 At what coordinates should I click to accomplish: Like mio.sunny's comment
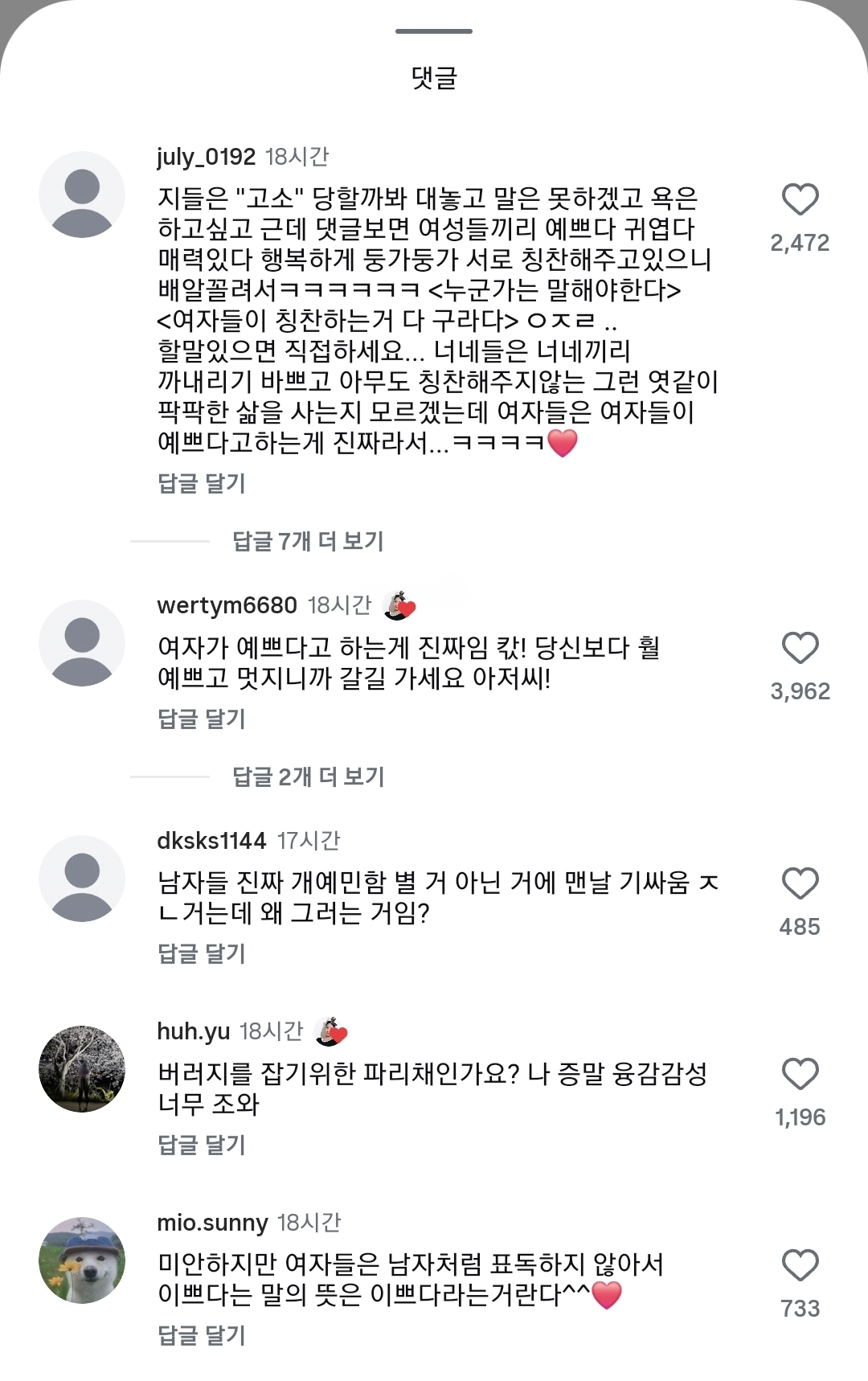[800, 1266]
